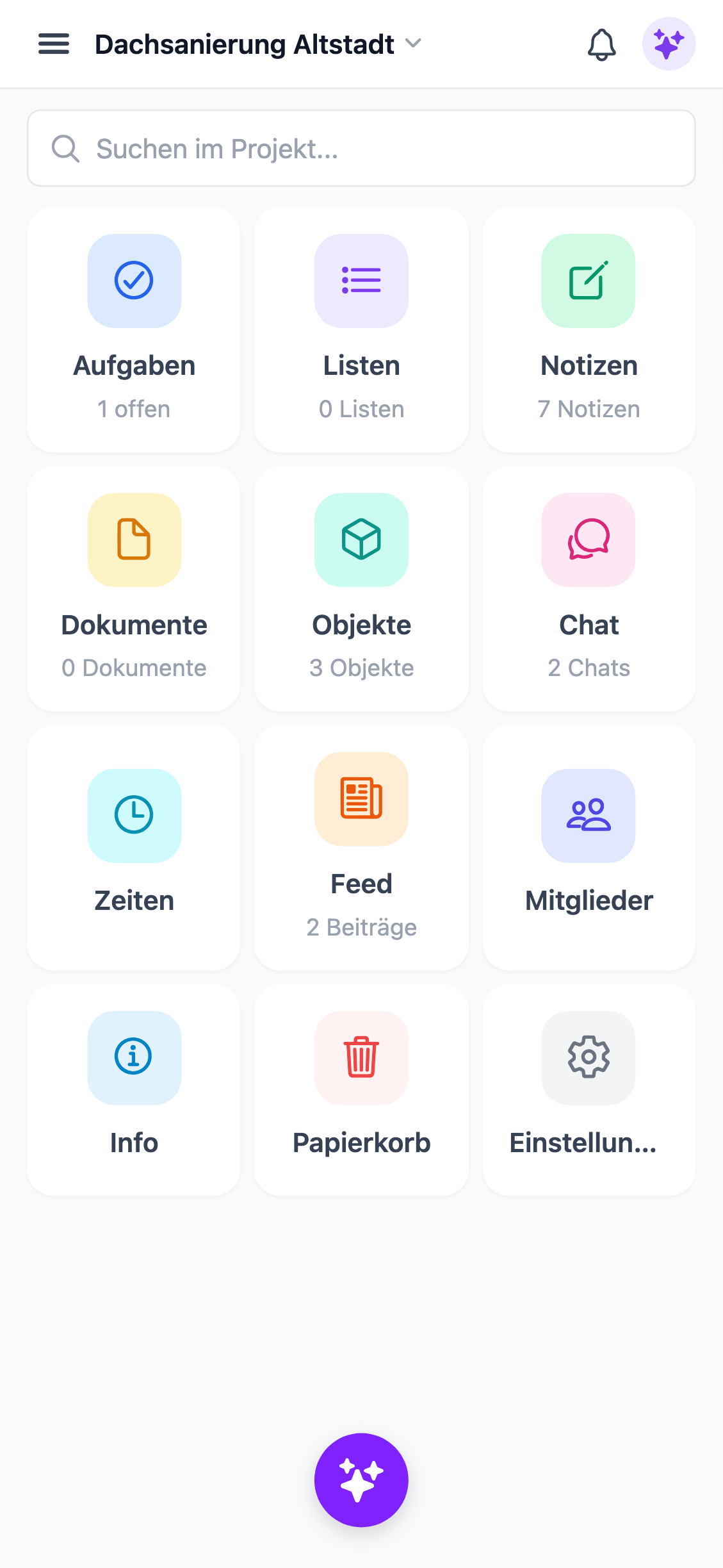Image resolution: width=723 pixels, height=1568 pixels.
Task: Open the notification bell
Action: point(601,44)
